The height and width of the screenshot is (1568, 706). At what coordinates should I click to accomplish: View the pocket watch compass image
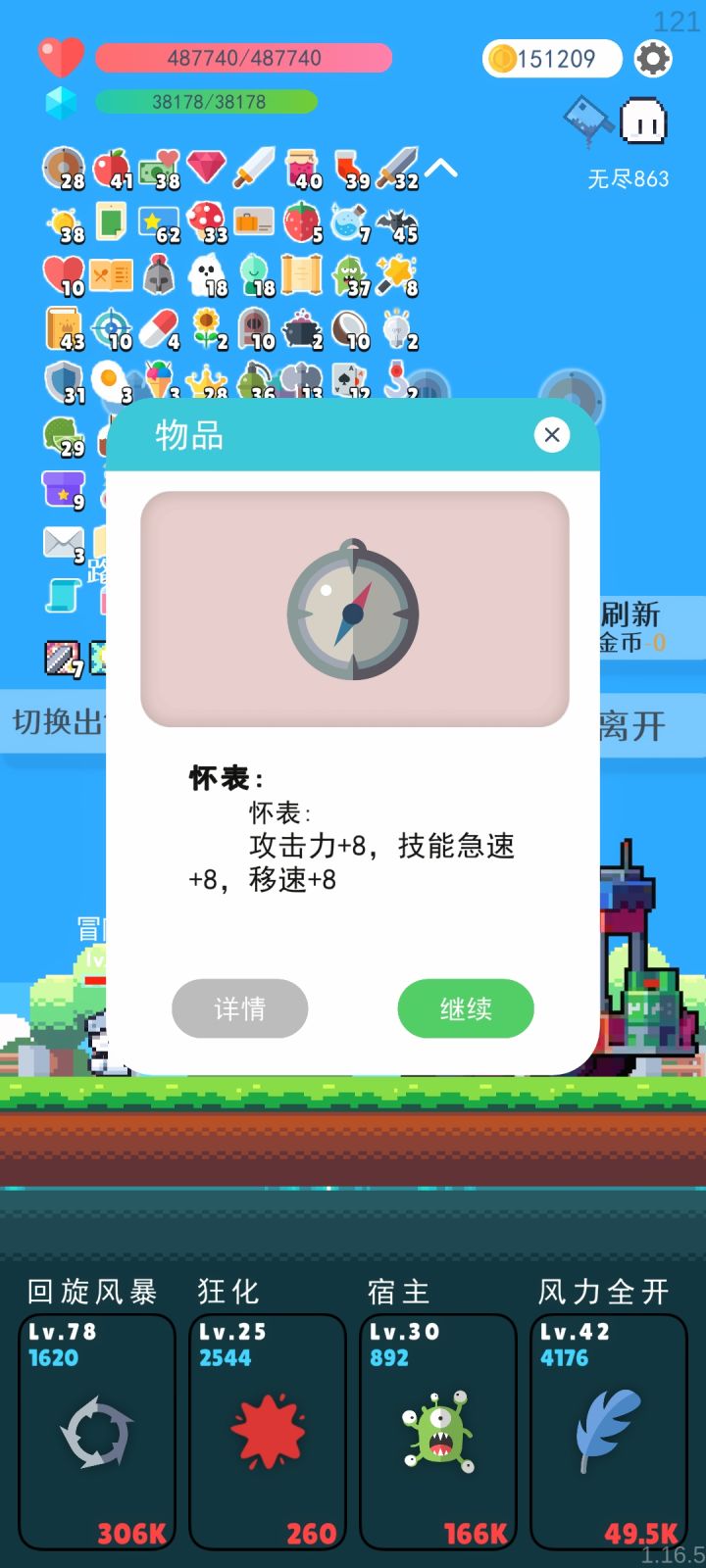[x=353, y=610]
